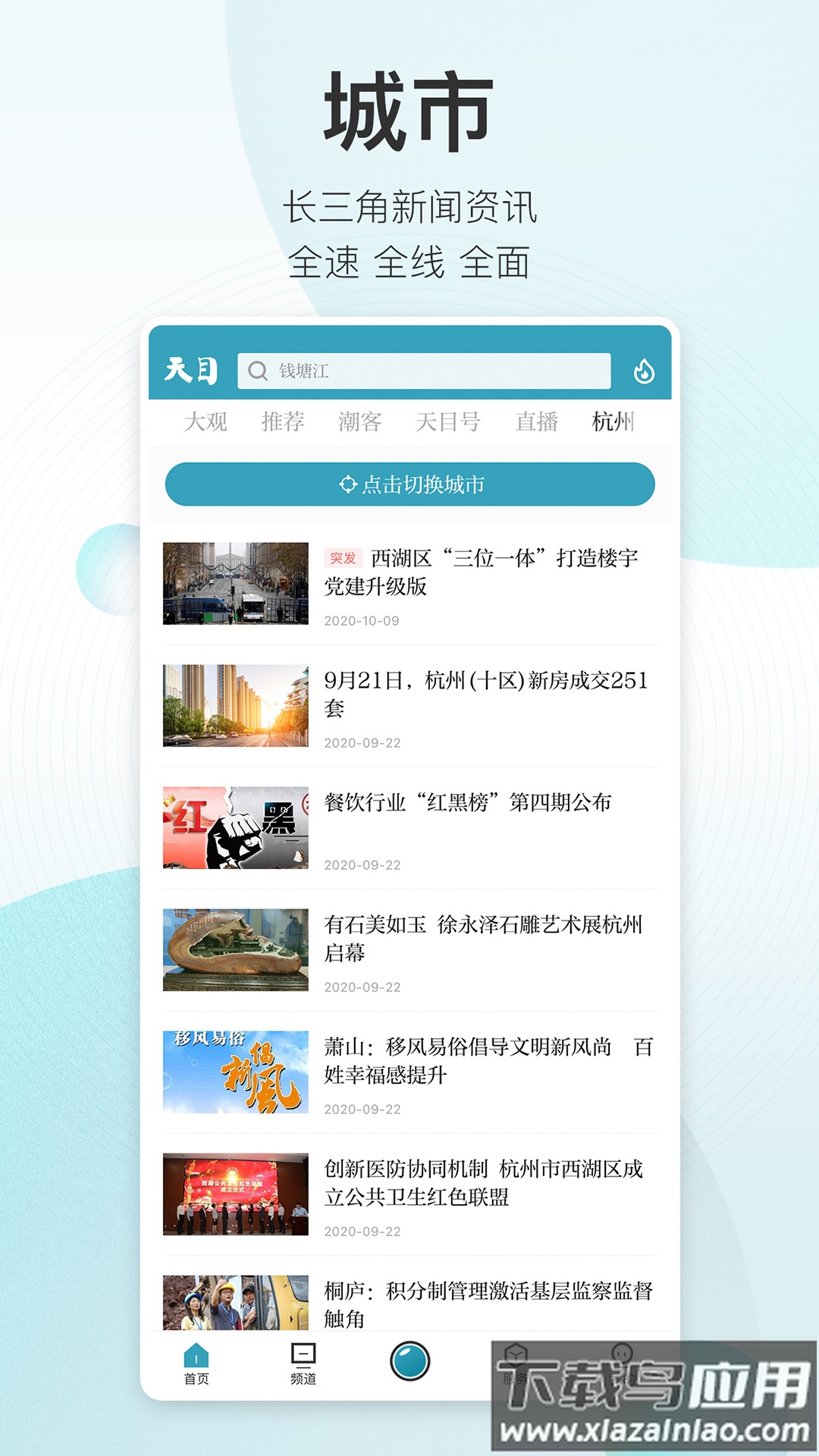Viewport: 819px width, 1456px height.
Task: Expand the city selector via 点击切换城市
Action: click(x=409, y=483)
